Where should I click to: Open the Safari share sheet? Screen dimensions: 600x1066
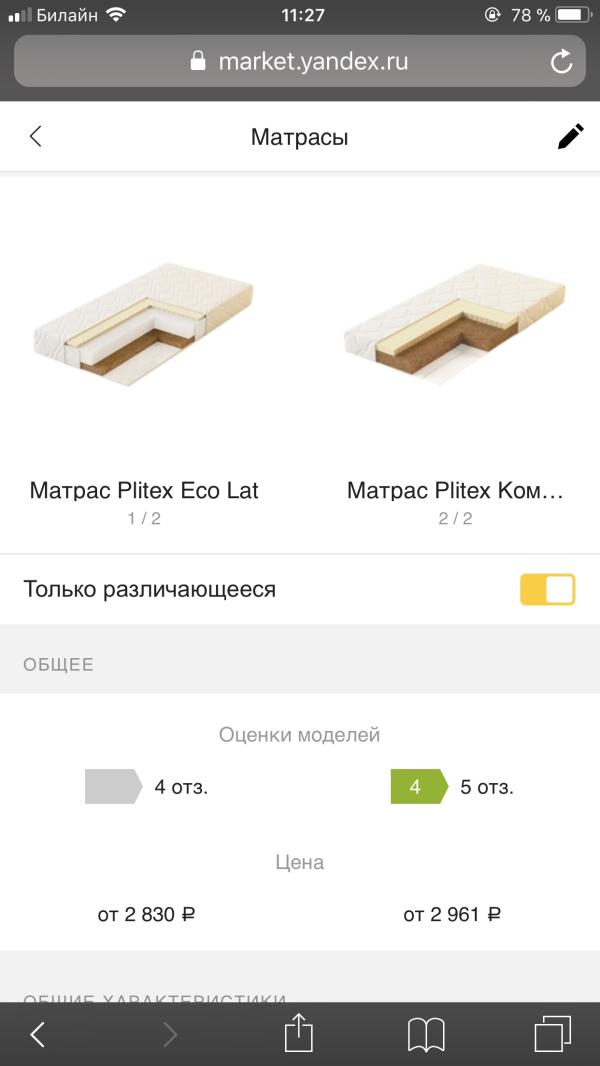[x=299, y=1033]
